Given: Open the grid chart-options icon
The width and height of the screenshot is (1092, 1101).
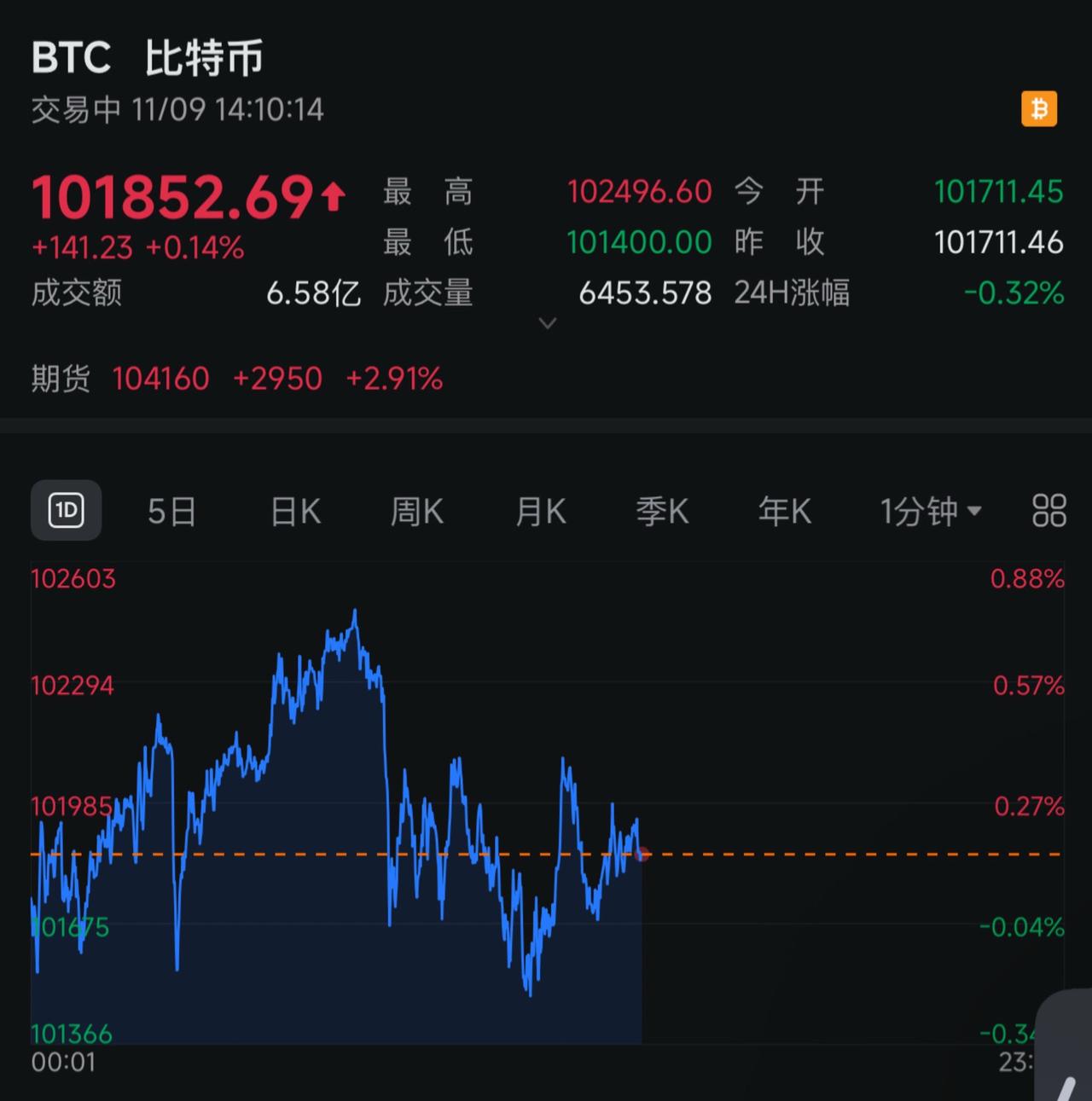Looking at the screenshot, I should (x=1048, y=510).
